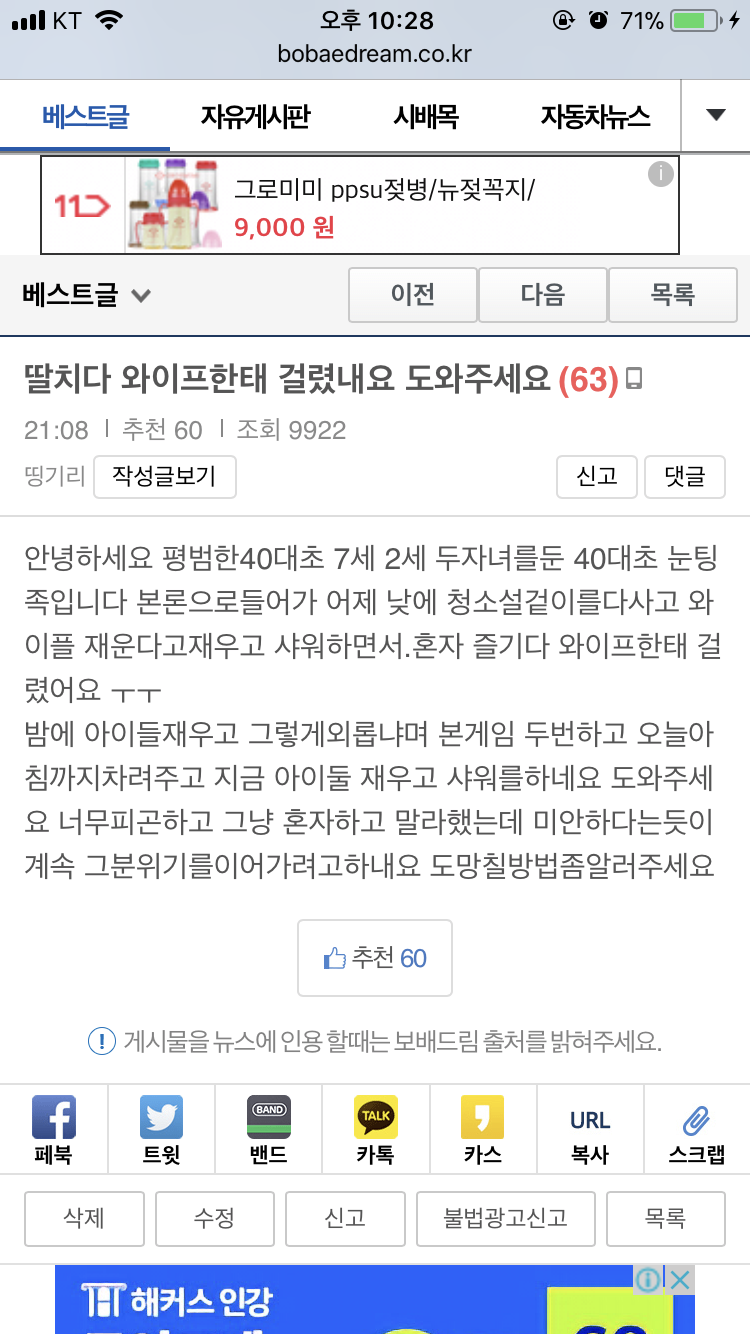Expand the category dropdown arrow in top bar

pyautogui.click(x=716, y=115)
